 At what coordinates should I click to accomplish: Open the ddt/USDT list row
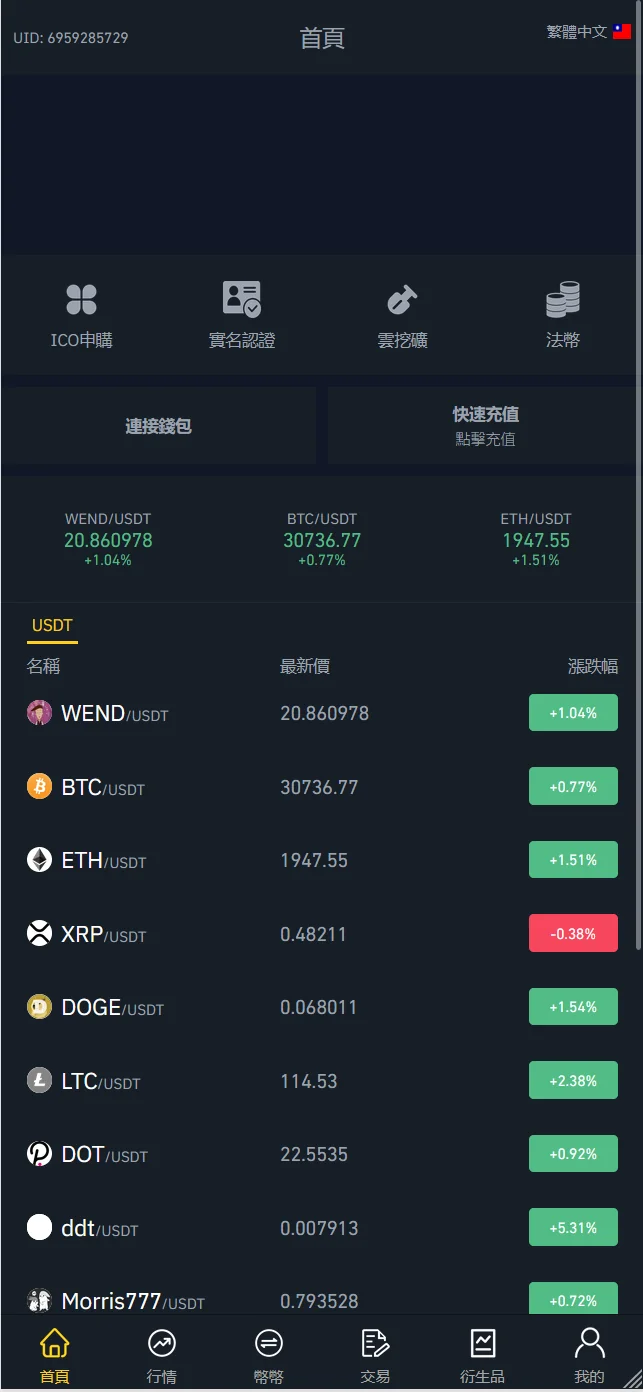click(321, 1228)
